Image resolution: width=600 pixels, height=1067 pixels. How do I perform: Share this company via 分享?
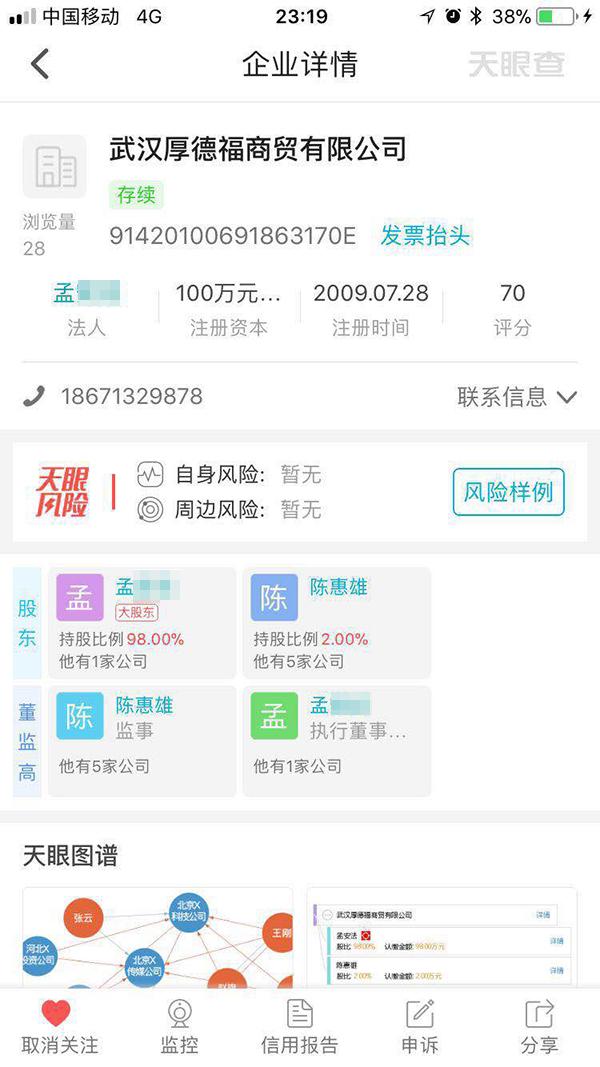(540, 1027)
